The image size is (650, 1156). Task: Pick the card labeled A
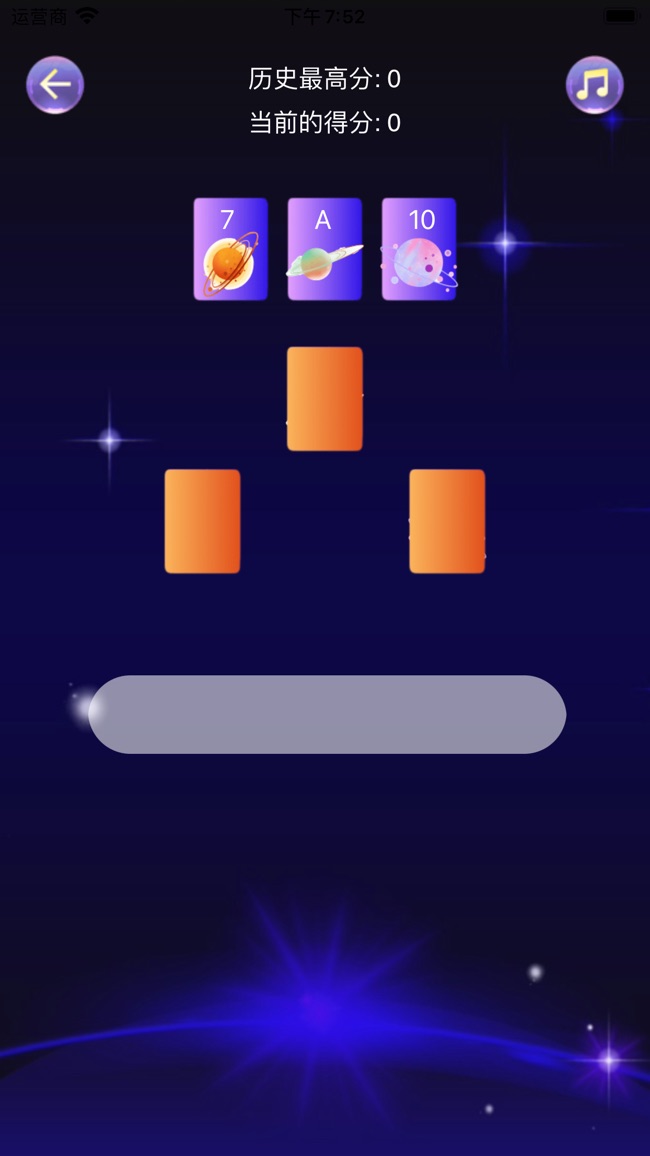click(324, 249)
